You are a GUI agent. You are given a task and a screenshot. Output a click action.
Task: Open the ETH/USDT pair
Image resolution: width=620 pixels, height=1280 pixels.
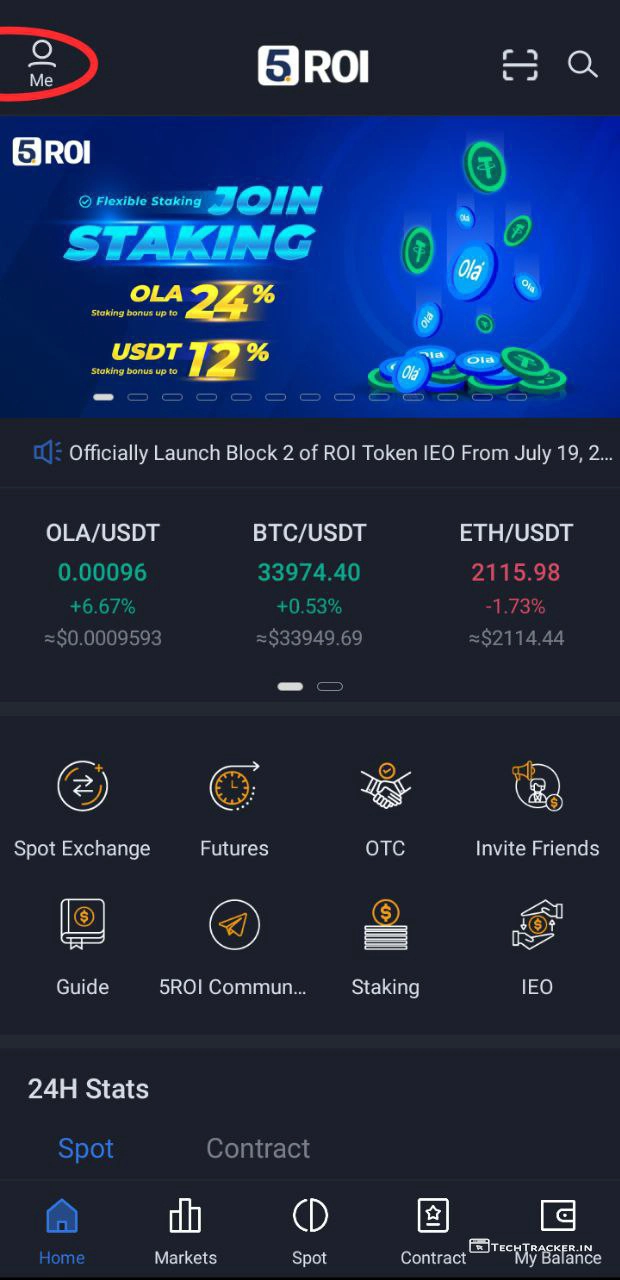coord(516,585)
